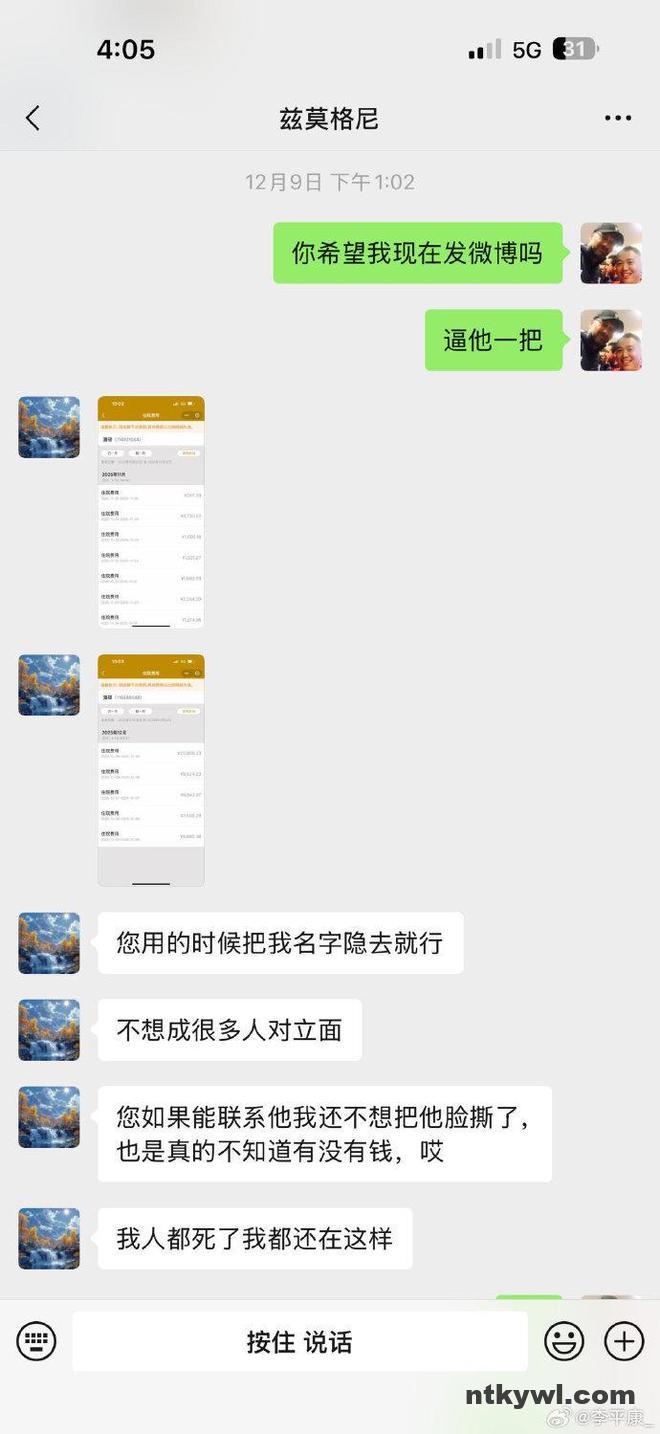Tap the sender avatar beside 逼他一把
Screen dimensions: 660x1434
tap(611, 340)
